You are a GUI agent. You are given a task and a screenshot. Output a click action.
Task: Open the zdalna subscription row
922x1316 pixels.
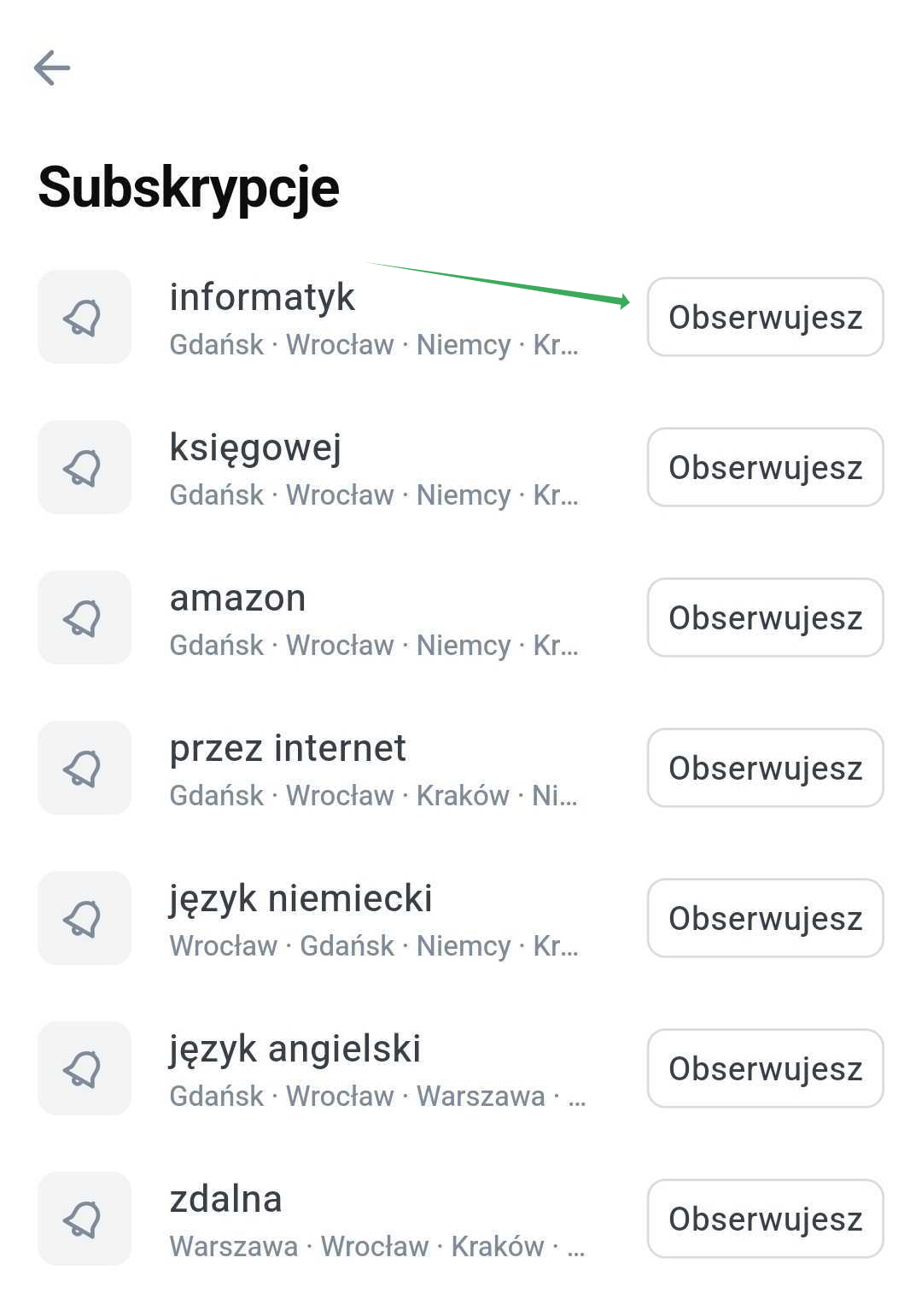click(341, 1219)
